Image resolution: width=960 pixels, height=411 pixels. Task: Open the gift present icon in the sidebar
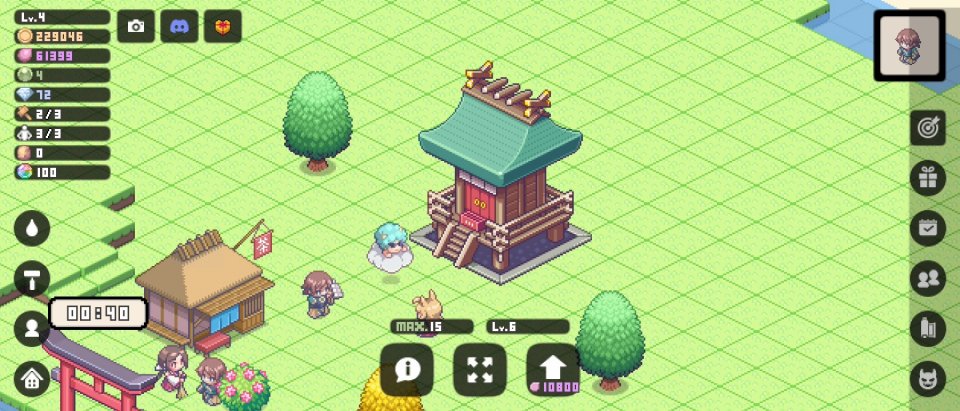[928, 178]
